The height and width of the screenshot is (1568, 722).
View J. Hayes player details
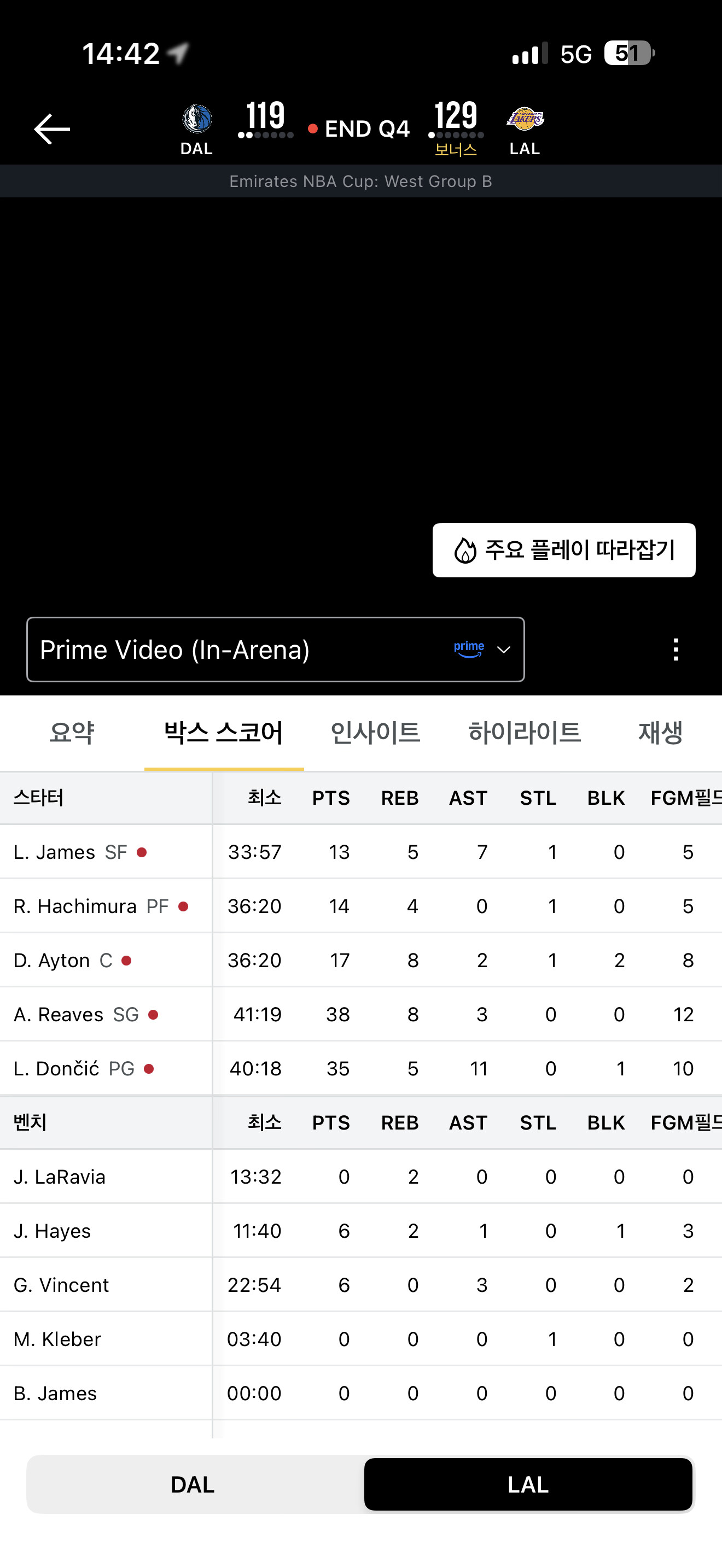(53, 1231)
